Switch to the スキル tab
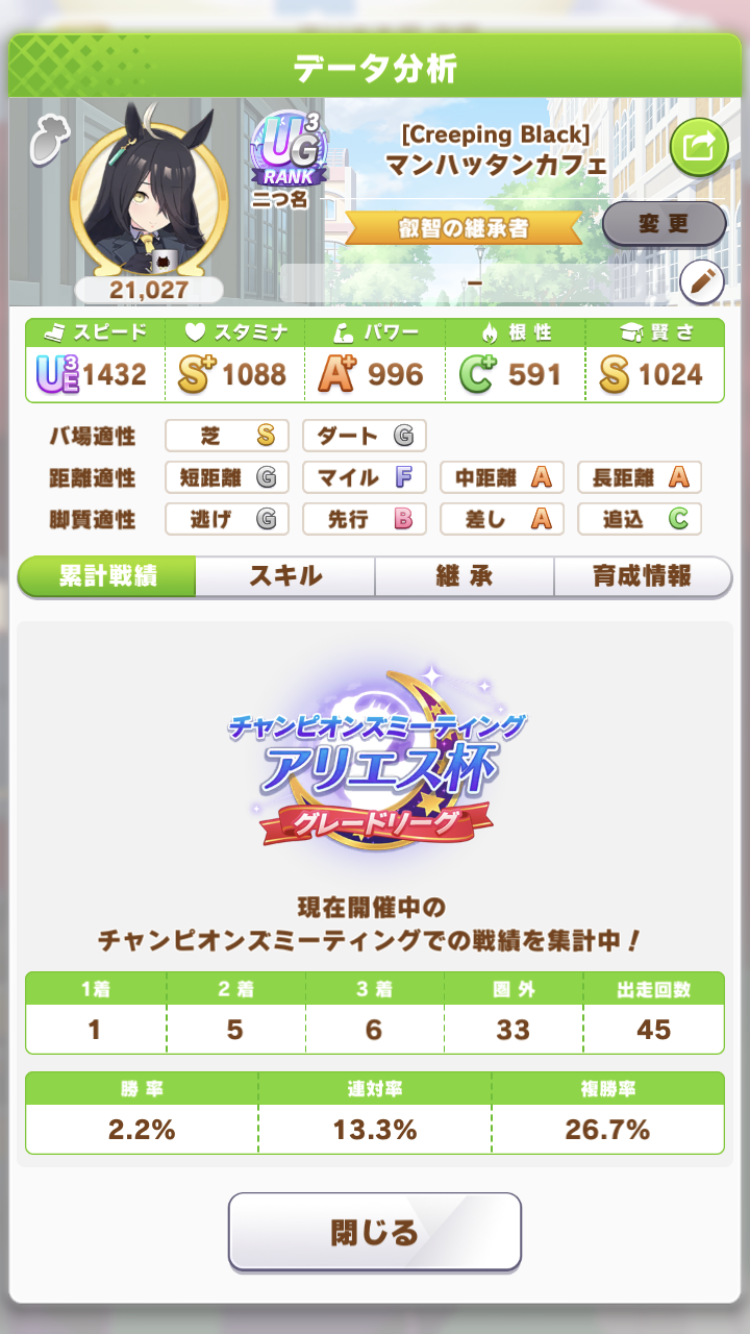750x1334 pixels. pyautogui.click(x=285, y=577)
